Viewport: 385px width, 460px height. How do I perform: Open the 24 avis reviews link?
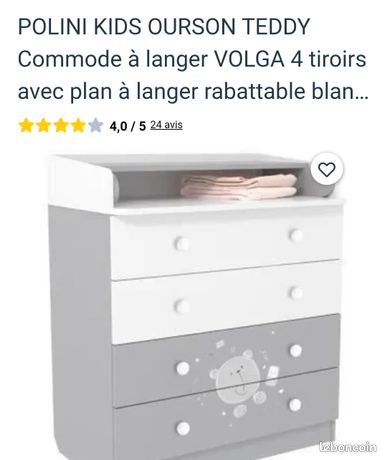[166, 125]
